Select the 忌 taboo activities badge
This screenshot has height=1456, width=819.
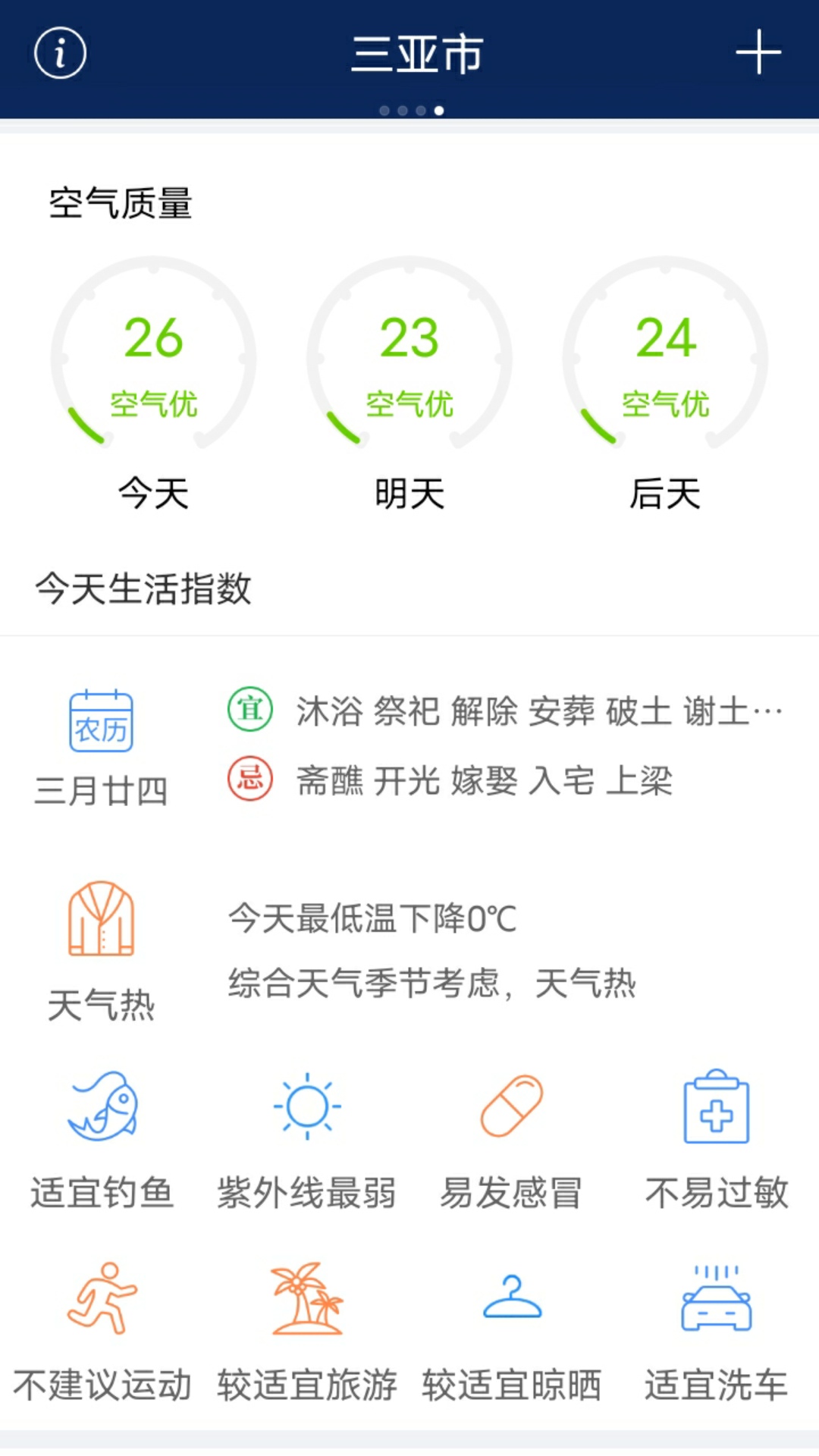[x=250, y=777]
